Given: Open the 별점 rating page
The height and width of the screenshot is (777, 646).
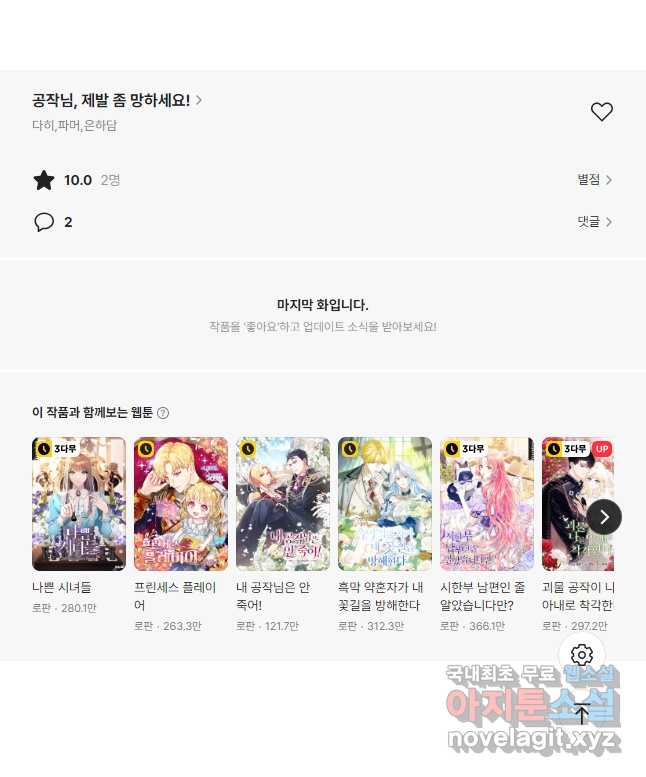Looking at the screenshot, I should (x=594, y=180).
